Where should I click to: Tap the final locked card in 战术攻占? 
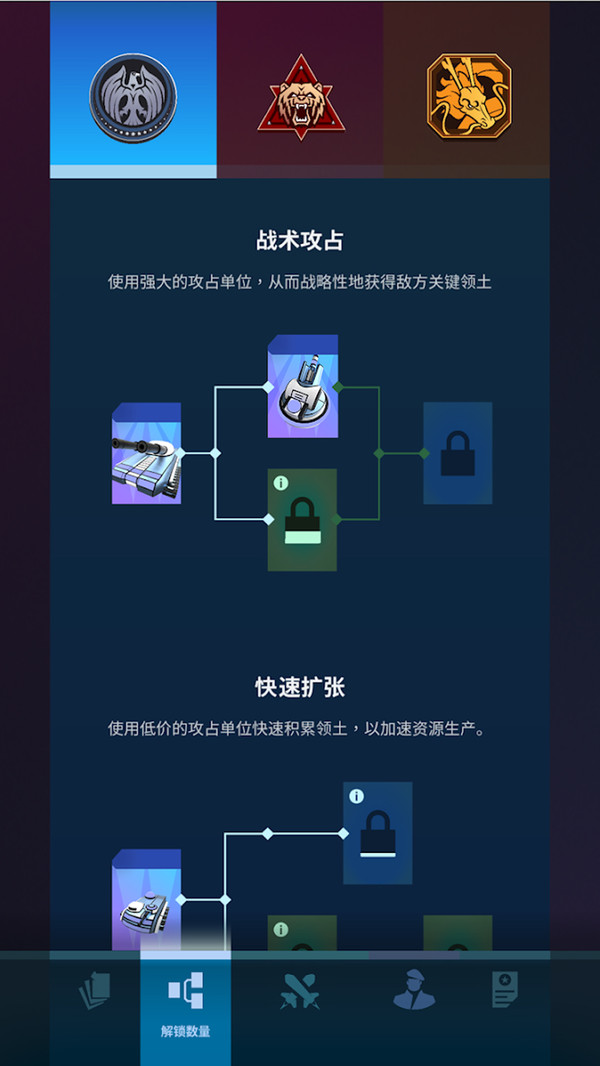(x=457, y=453)
